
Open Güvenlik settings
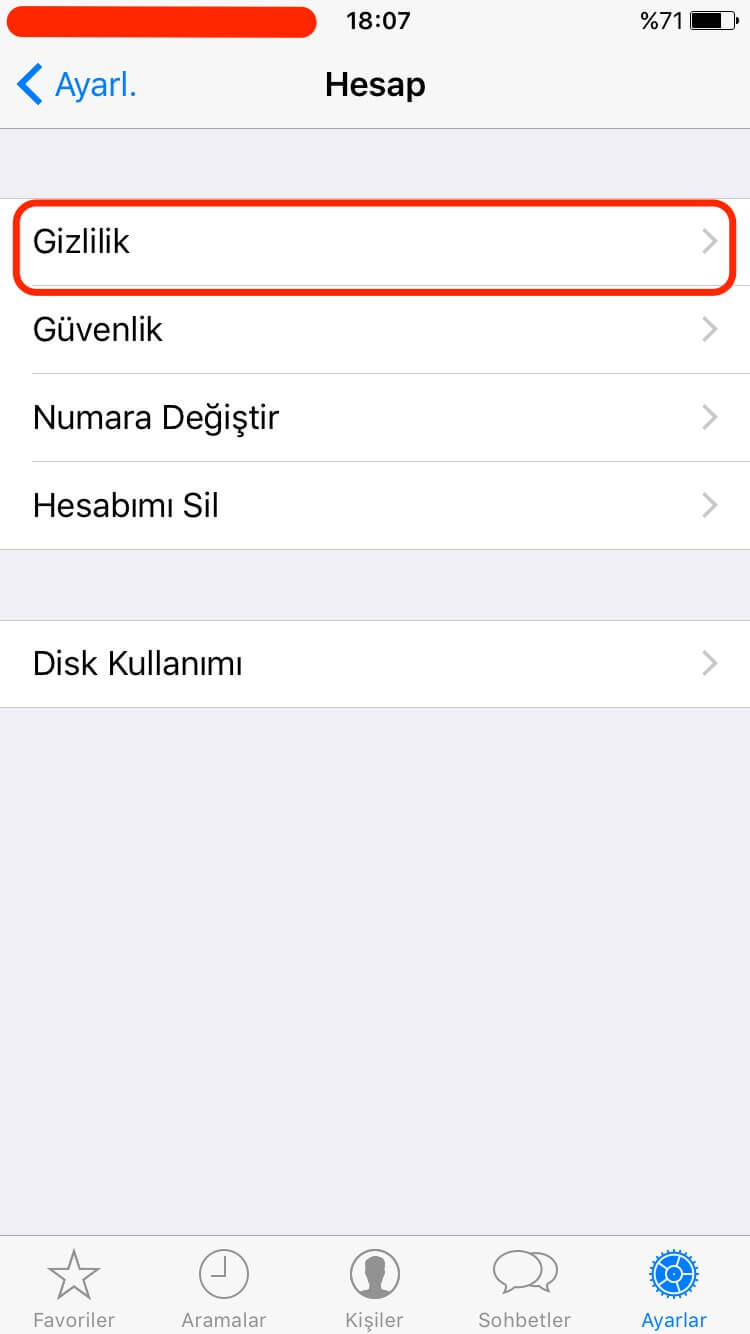[x=375, y=330]
